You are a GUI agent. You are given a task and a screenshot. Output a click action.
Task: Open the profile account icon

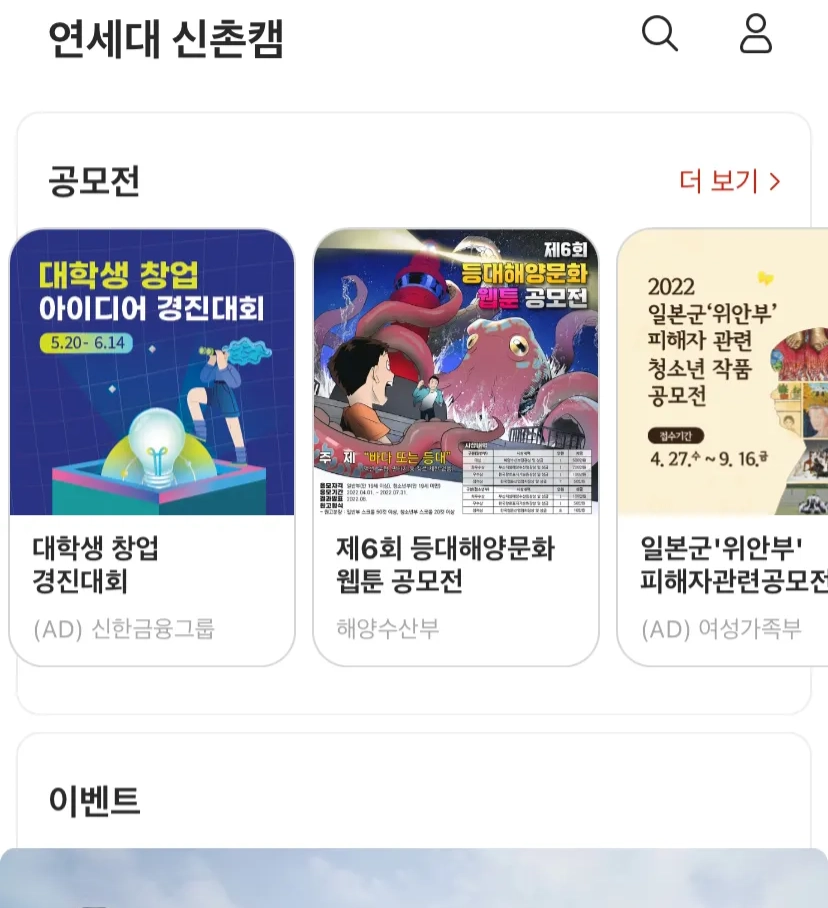coord(756,34)
